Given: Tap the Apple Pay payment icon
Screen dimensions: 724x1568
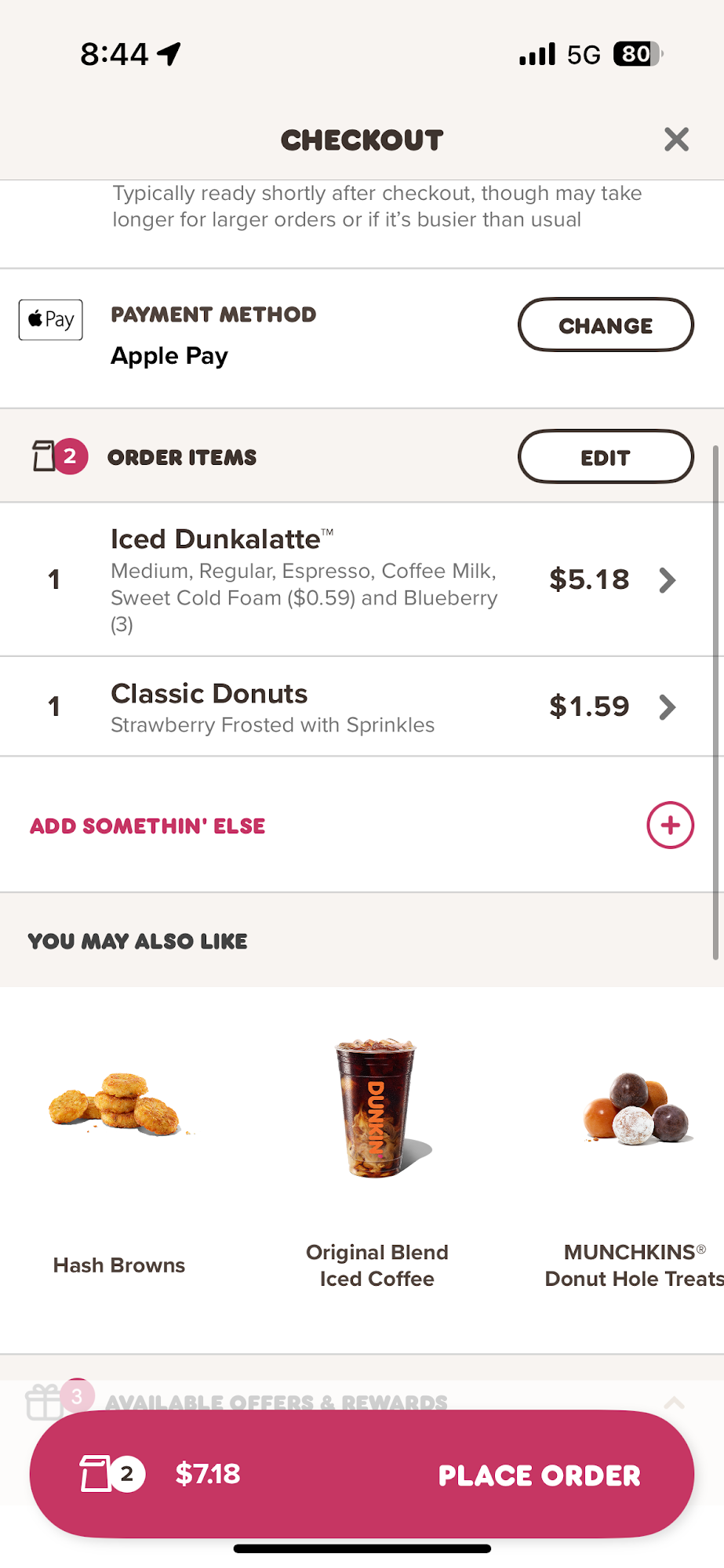Looking at the screenshot, I should click(x=50, y=319).
